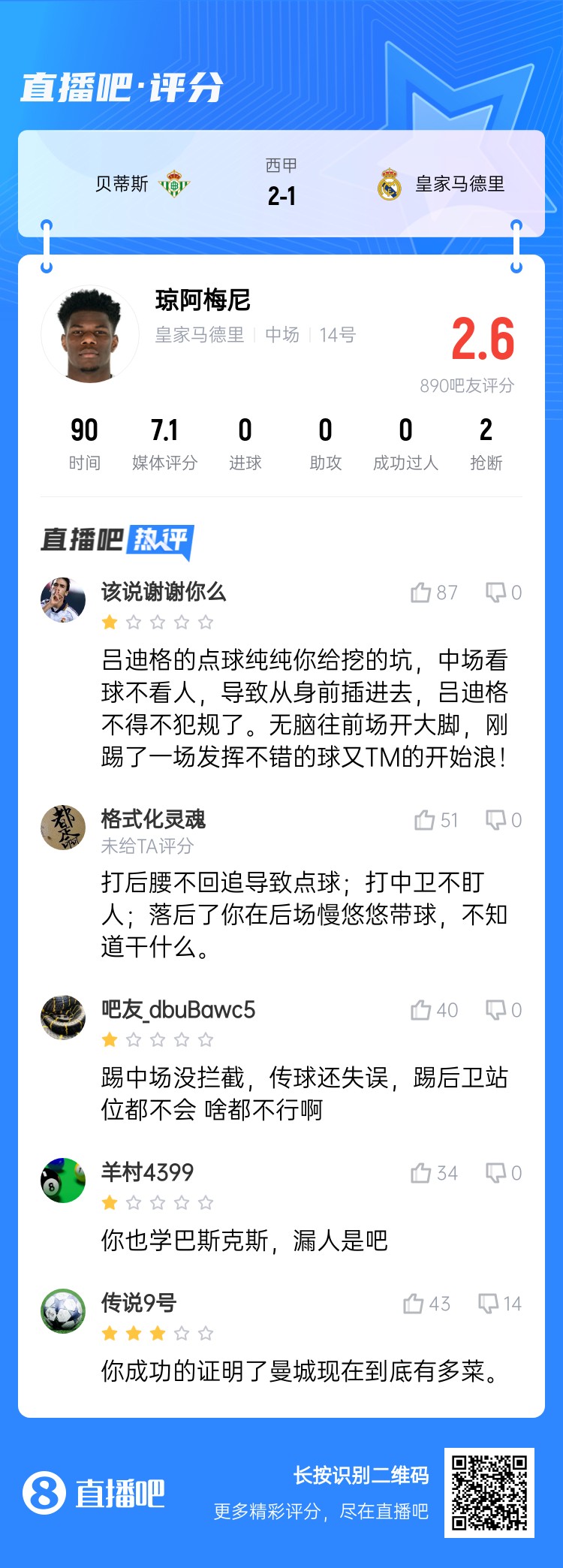Screen dimensions: 563x1568
Task: Click the 890吧友评分 voter count
Action: (x=468, y=384)
